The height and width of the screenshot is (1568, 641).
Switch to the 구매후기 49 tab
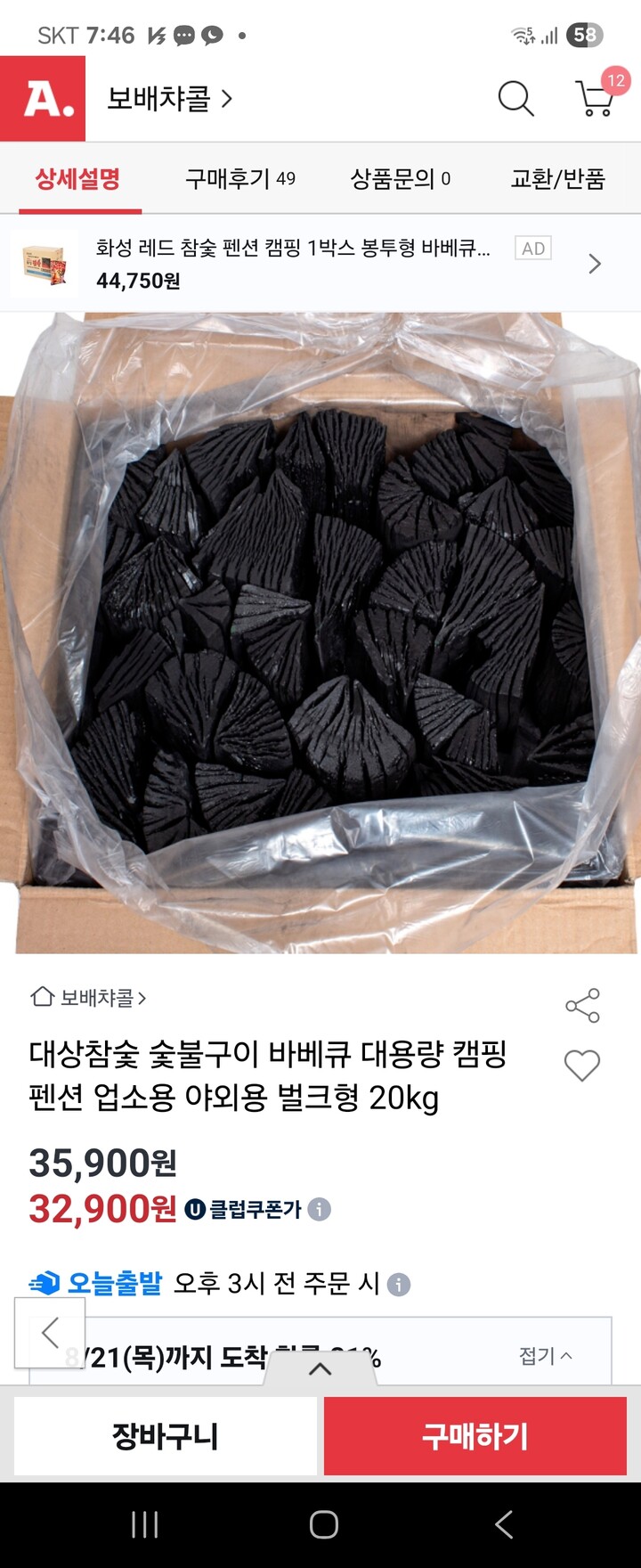pos(241,178)
